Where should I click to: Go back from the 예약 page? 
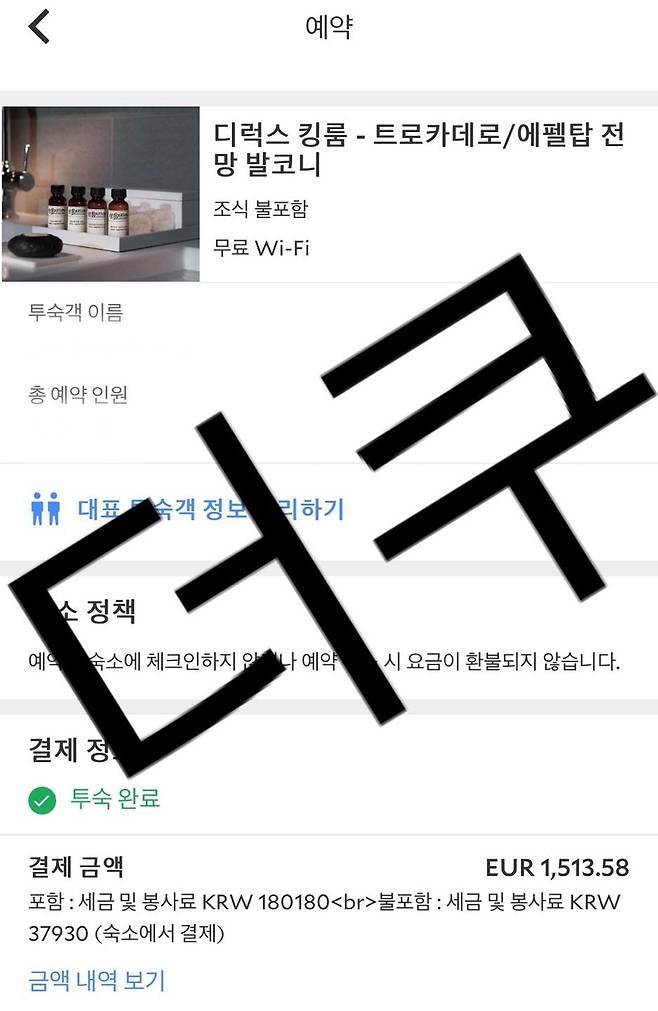(x=39, y=27)
